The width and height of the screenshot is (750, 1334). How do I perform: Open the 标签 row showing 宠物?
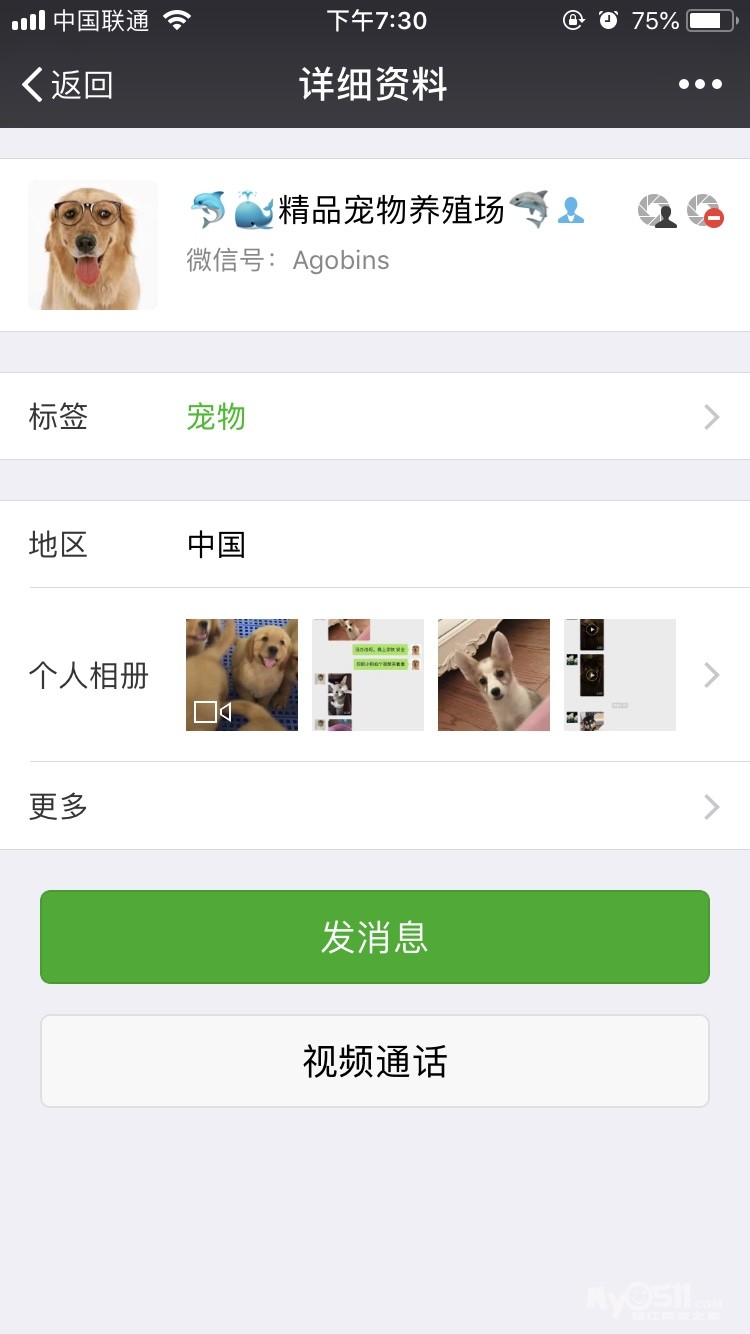375,416
